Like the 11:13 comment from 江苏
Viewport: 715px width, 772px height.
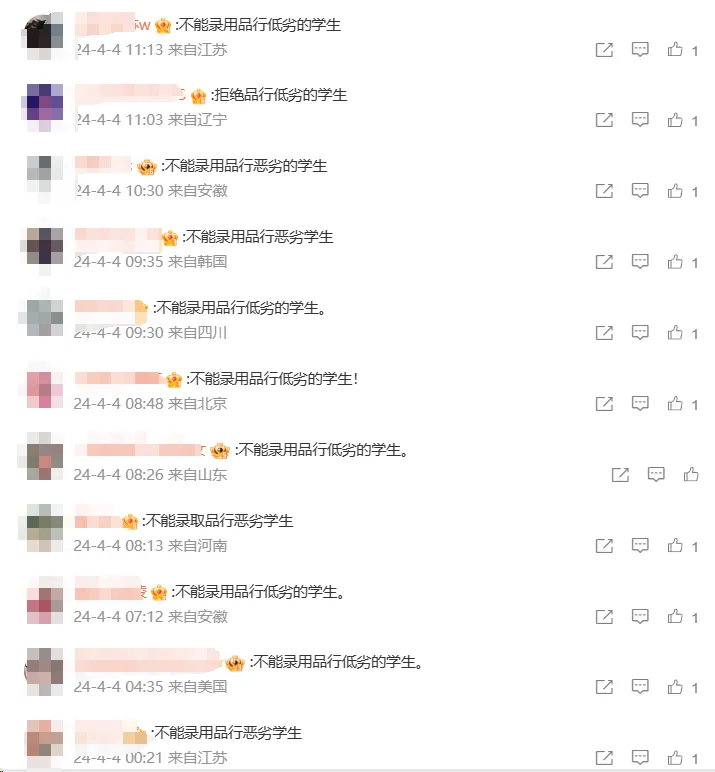click(676, 49)
